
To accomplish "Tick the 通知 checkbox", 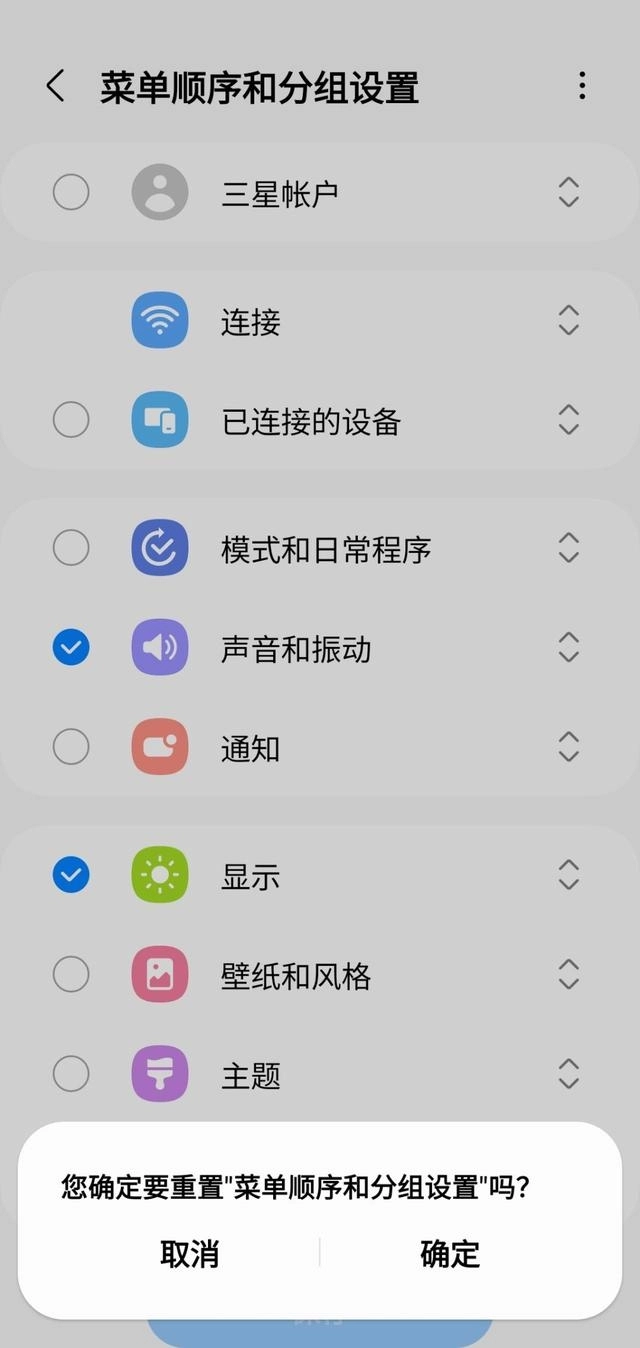I will click(71, 746).
